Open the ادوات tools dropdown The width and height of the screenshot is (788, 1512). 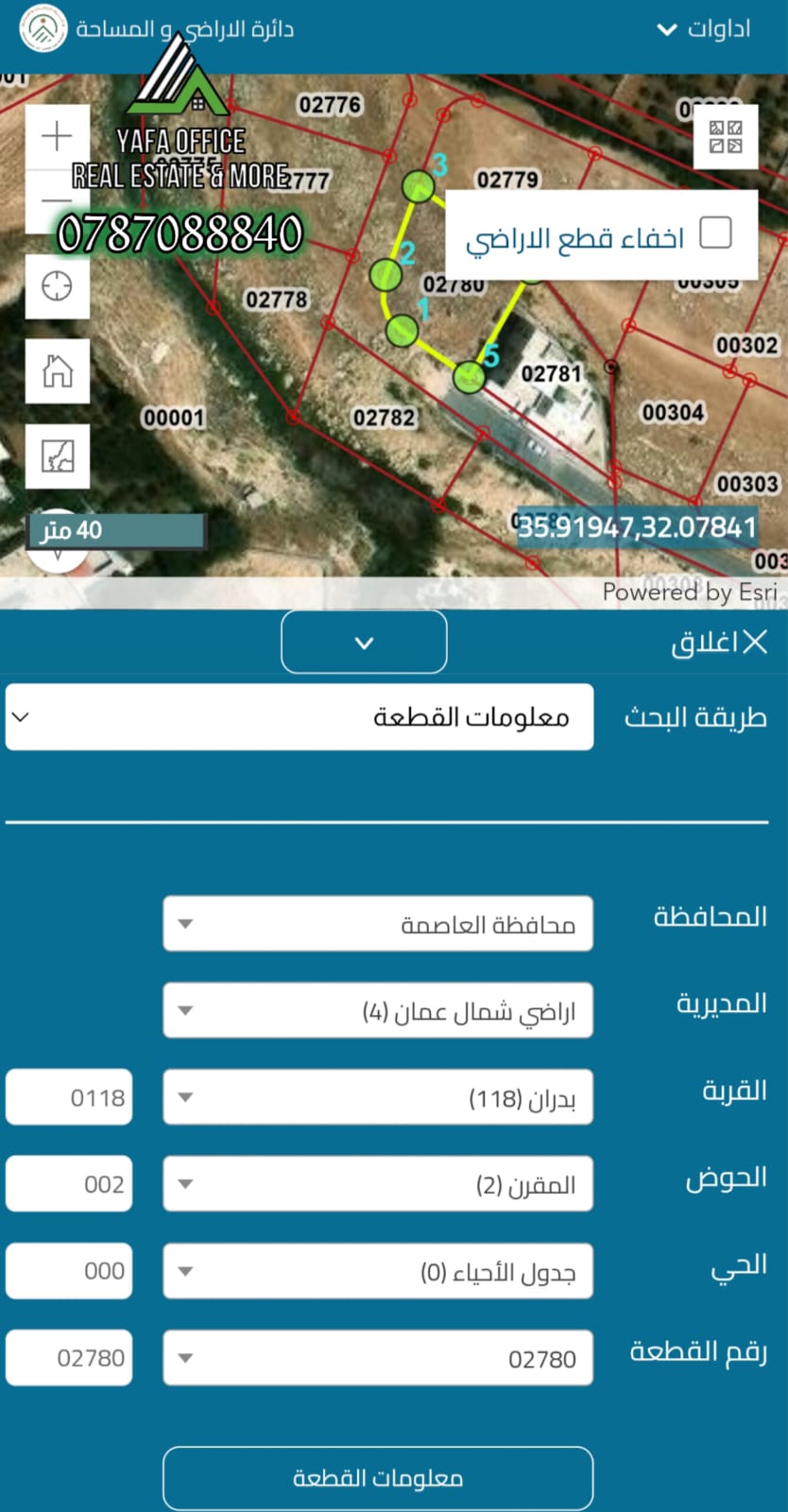(704, 29)
